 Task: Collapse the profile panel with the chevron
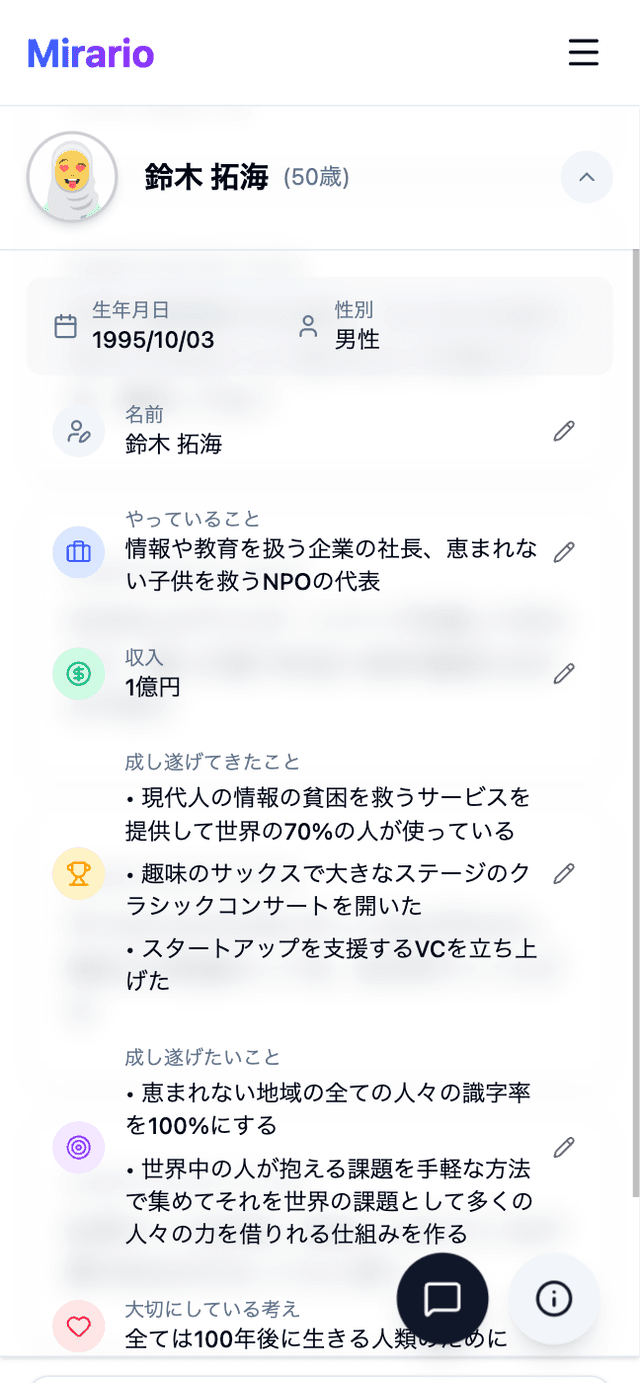click(x=586, y=177)
